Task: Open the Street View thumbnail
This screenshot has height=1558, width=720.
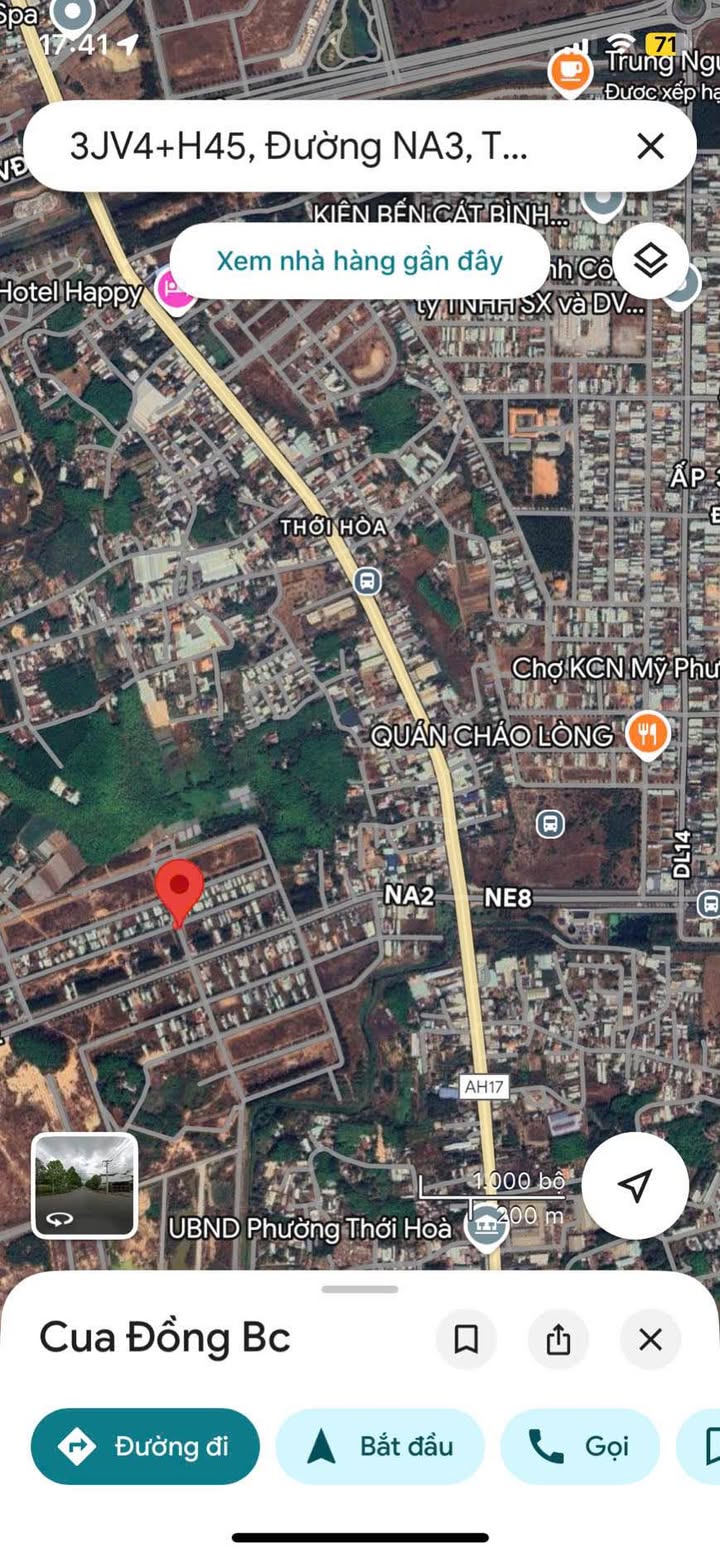Action: coord(85,1185)
